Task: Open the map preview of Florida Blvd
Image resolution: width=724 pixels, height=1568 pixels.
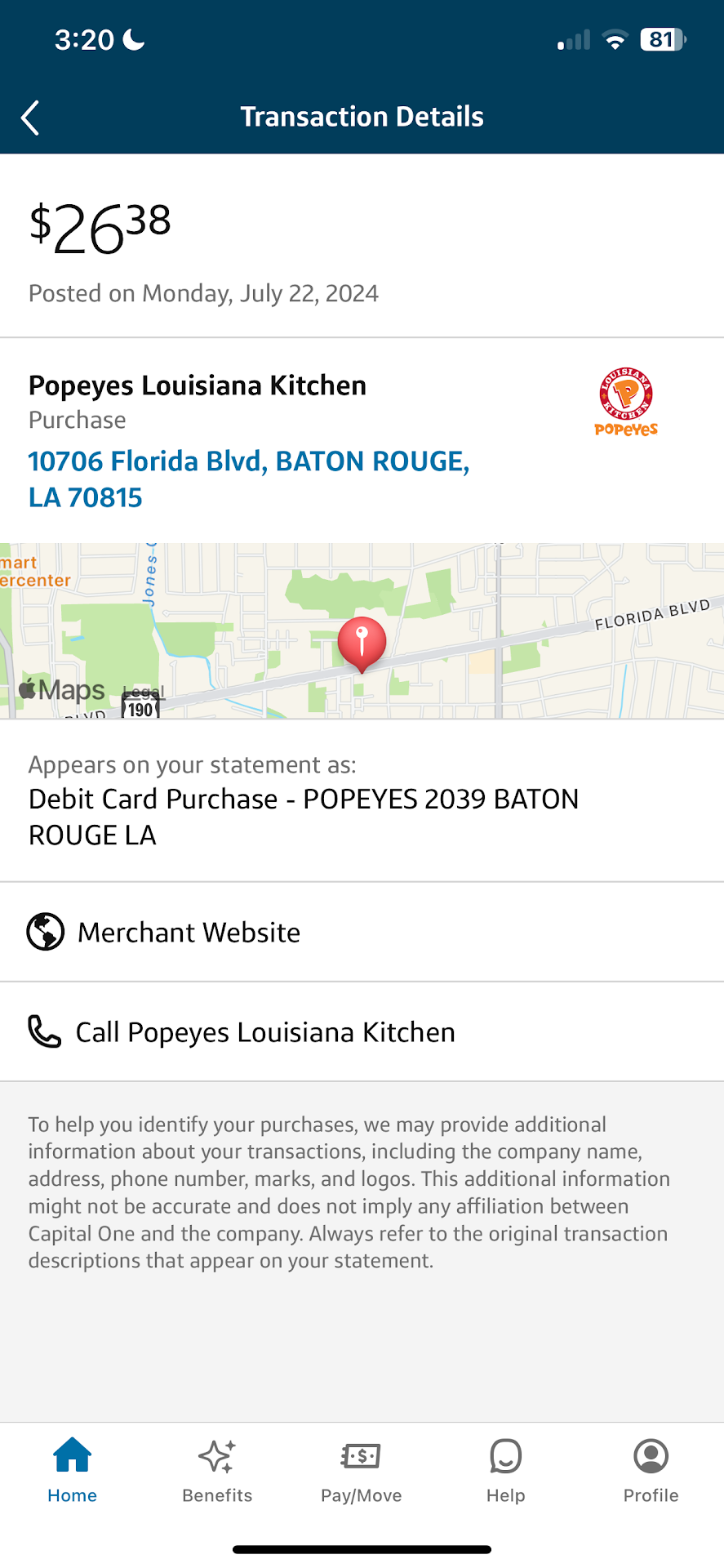Action: (x=362, y=631)
